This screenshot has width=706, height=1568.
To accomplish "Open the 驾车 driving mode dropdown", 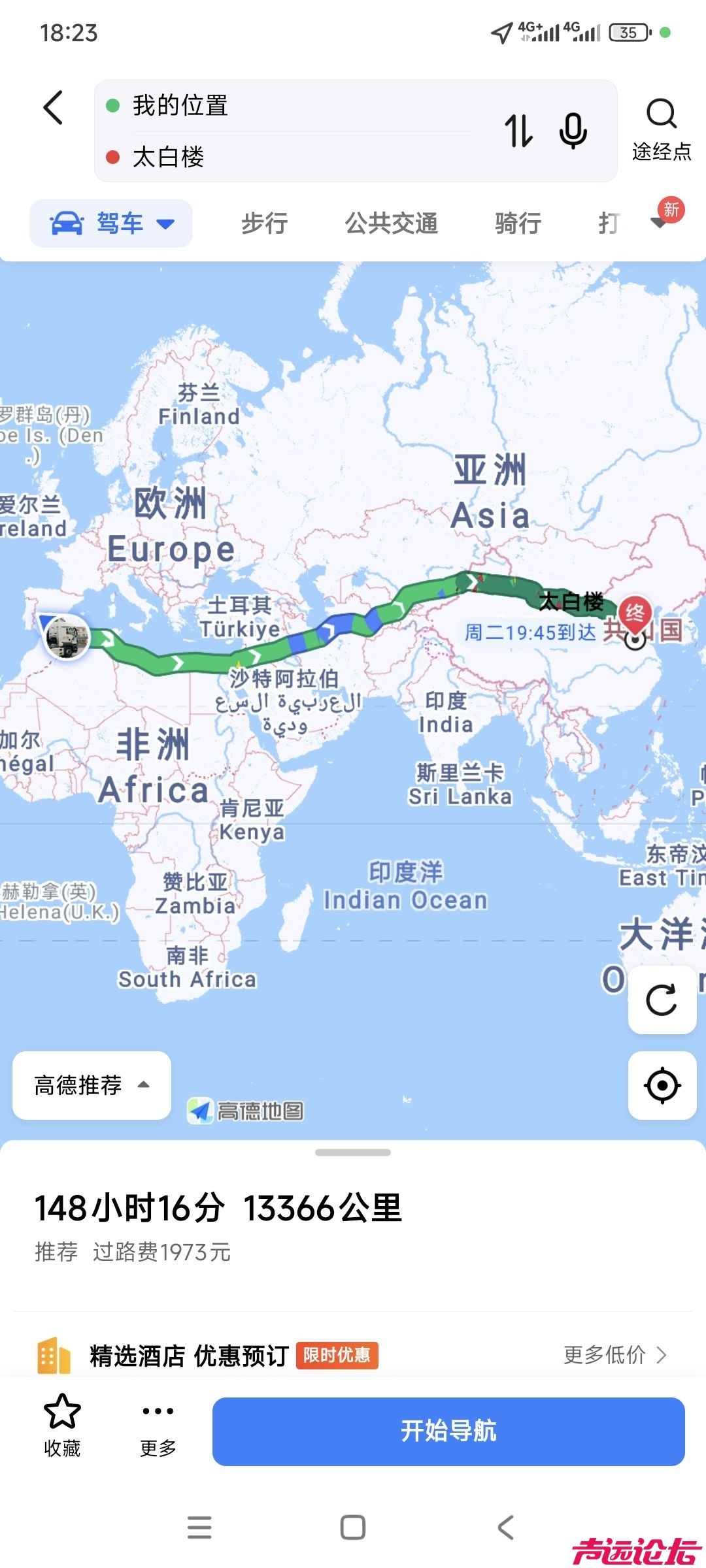I will pos(111,223).
